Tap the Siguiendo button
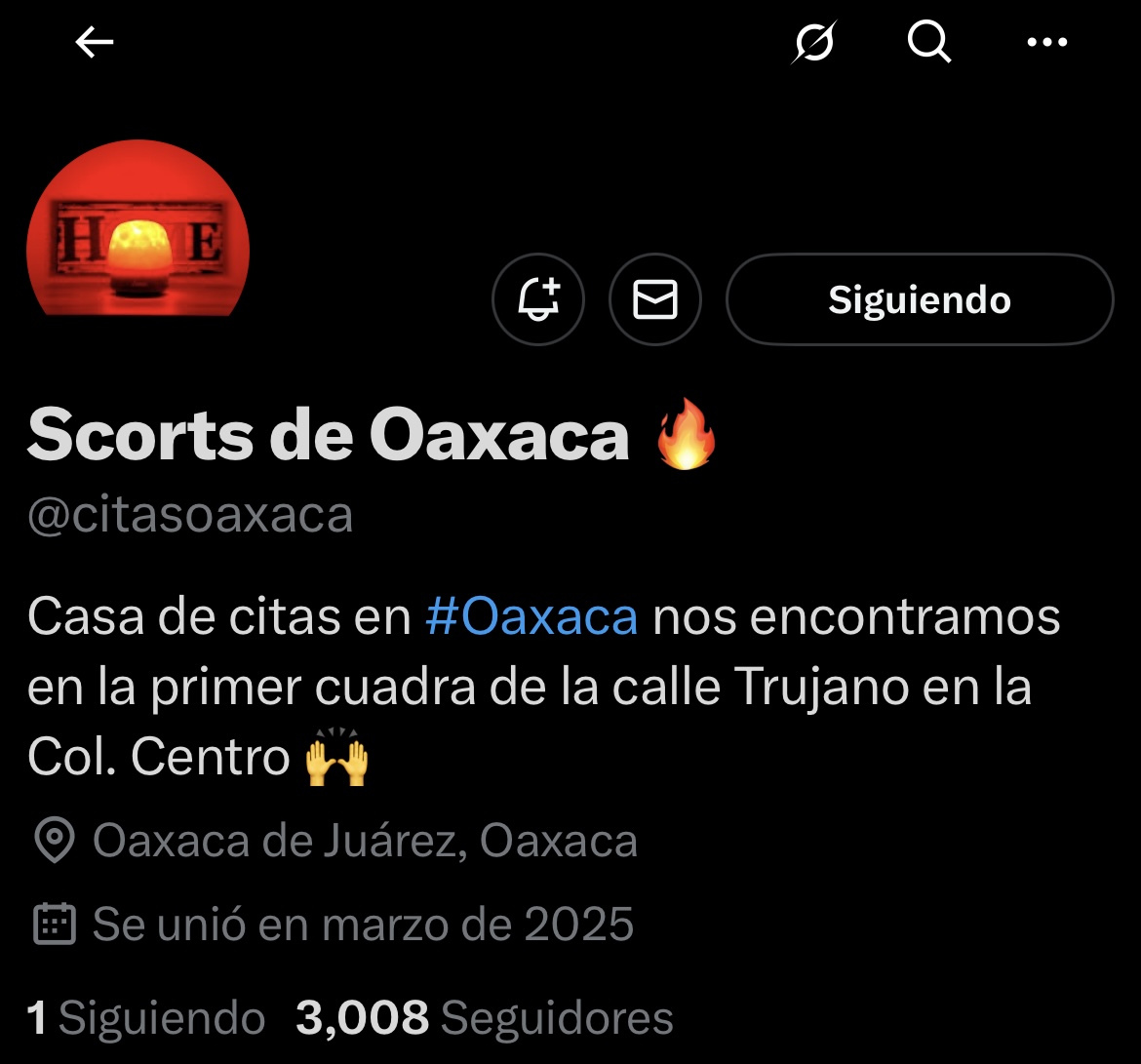Image resolution: width=1141 pixels, height=1064 pixels. 920,299
